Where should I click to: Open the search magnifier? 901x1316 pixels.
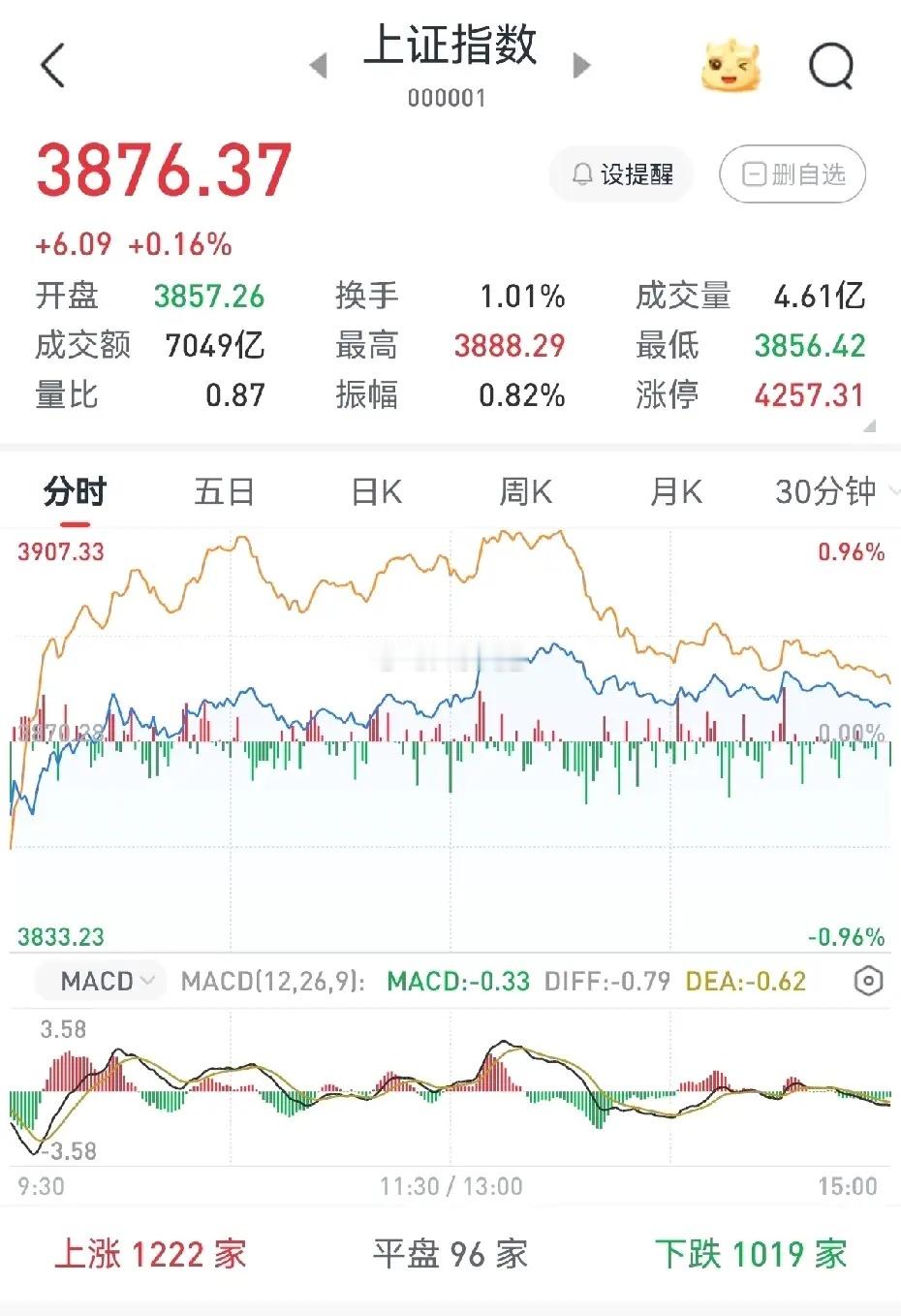point(831,66)
